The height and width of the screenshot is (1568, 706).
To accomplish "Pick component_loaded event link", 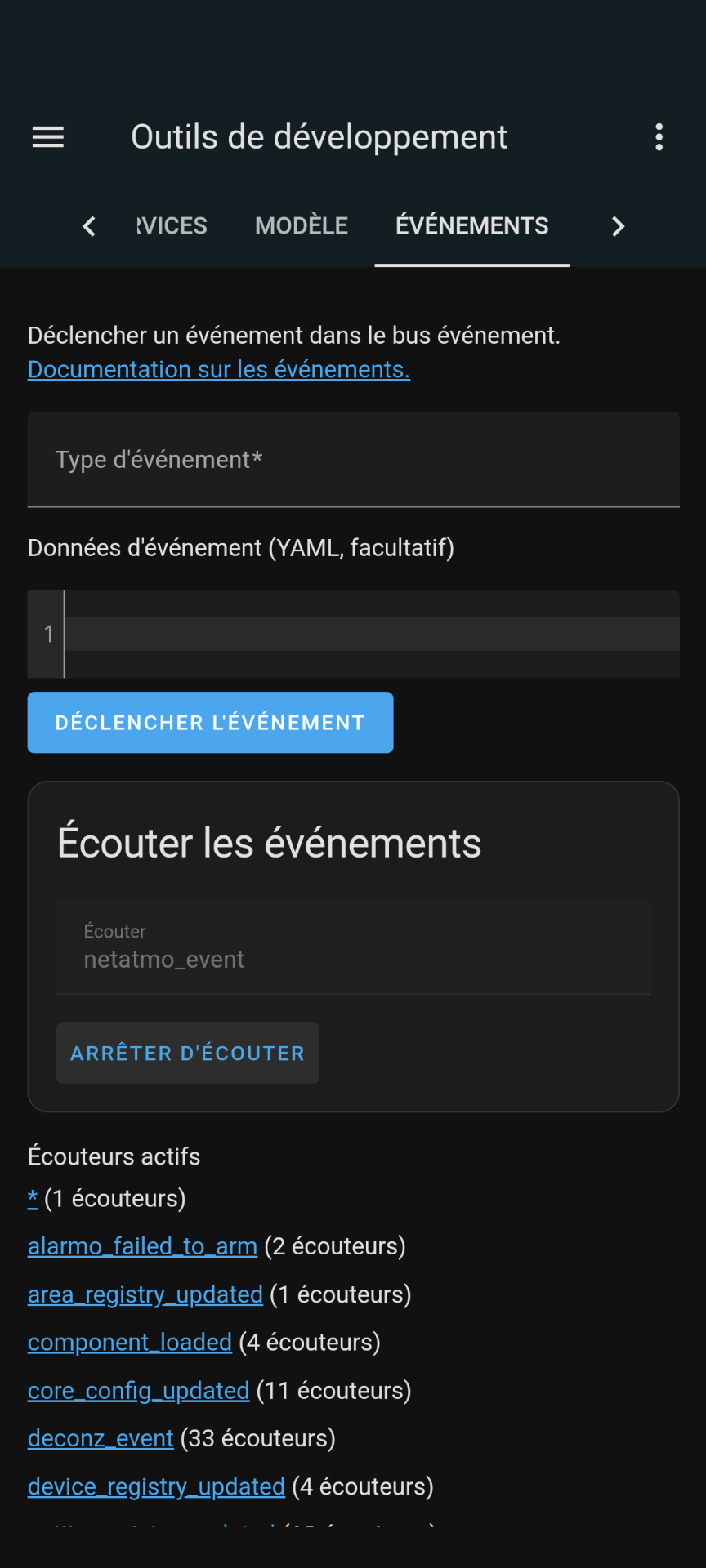I will (130, 1342).
